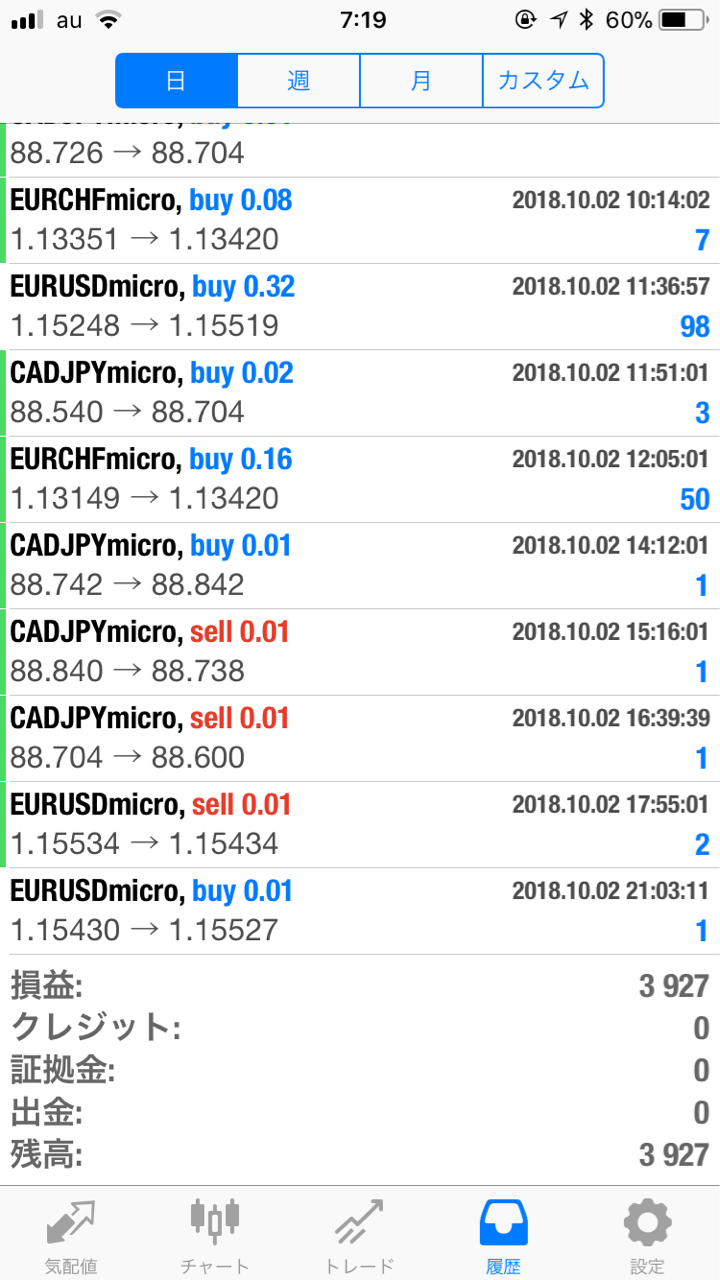Open the CADJPYmicro sell at 16:39:39
The height and width of the screenshot is (1280, 720).
(x=360, y=738)
